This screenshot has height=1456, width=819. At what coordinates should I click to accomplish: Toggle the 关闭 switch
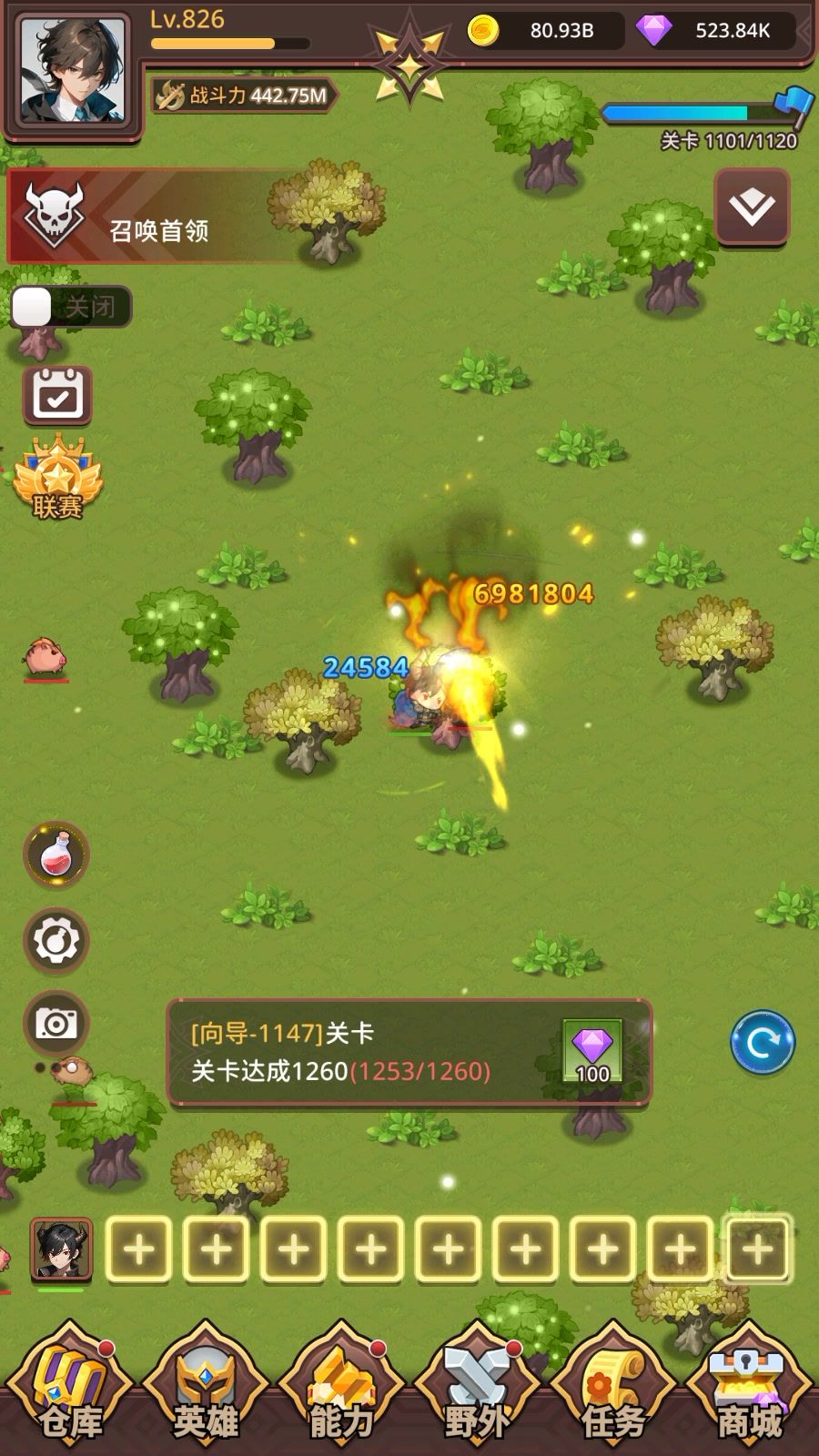click(71, 307)
